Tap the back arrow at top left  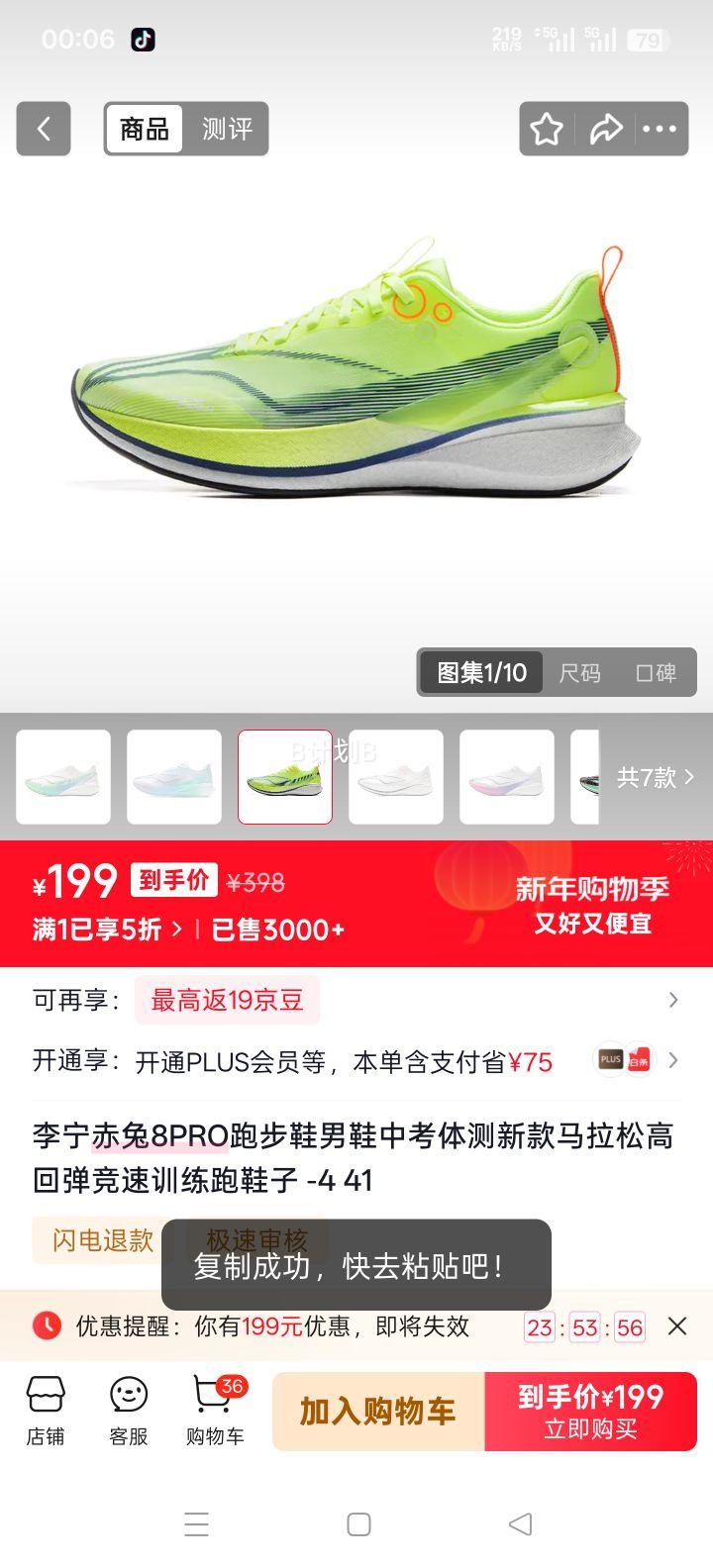coord(43,129)
